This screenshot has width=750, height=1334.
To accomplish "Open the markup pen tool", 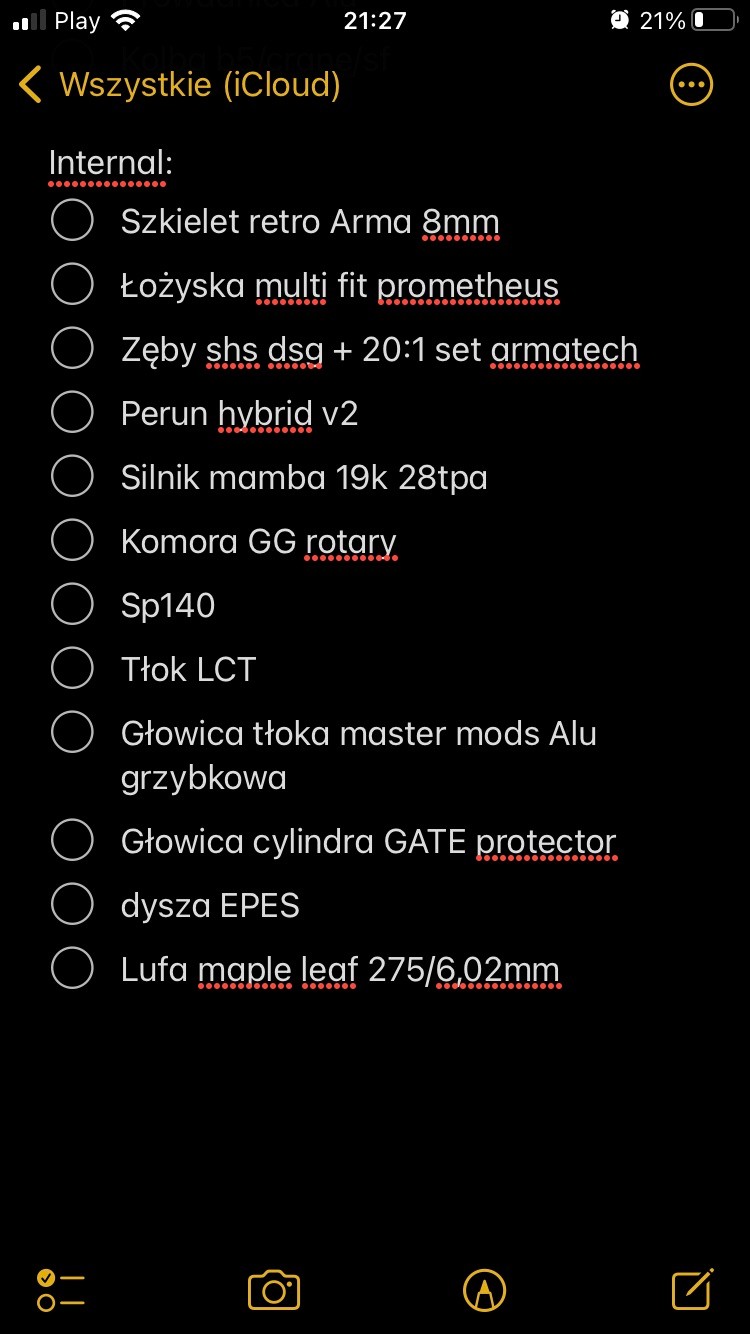I will [x=484, y=1290].
